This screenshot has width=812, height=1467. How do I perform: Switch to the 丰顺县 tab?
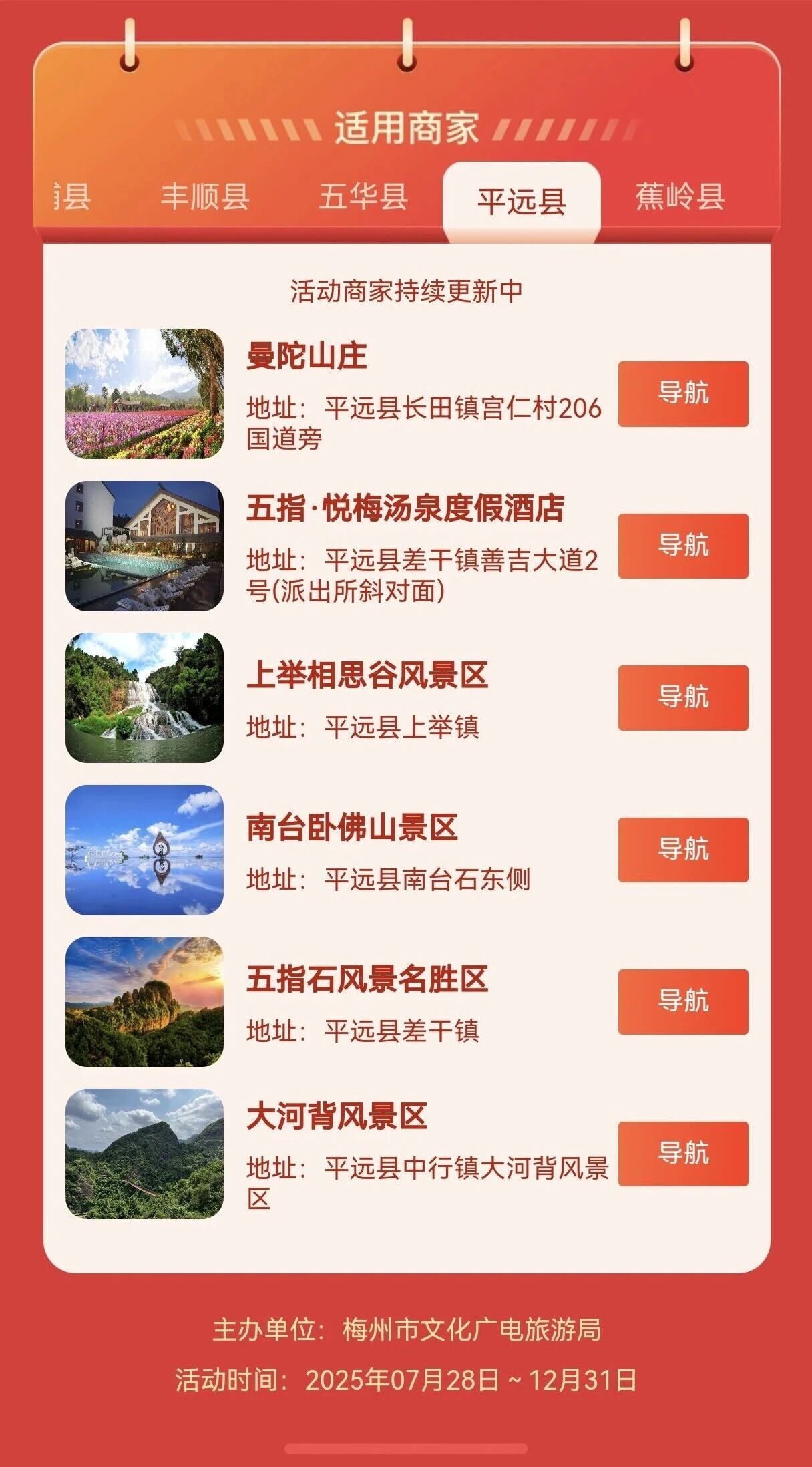tap(205, 196)
